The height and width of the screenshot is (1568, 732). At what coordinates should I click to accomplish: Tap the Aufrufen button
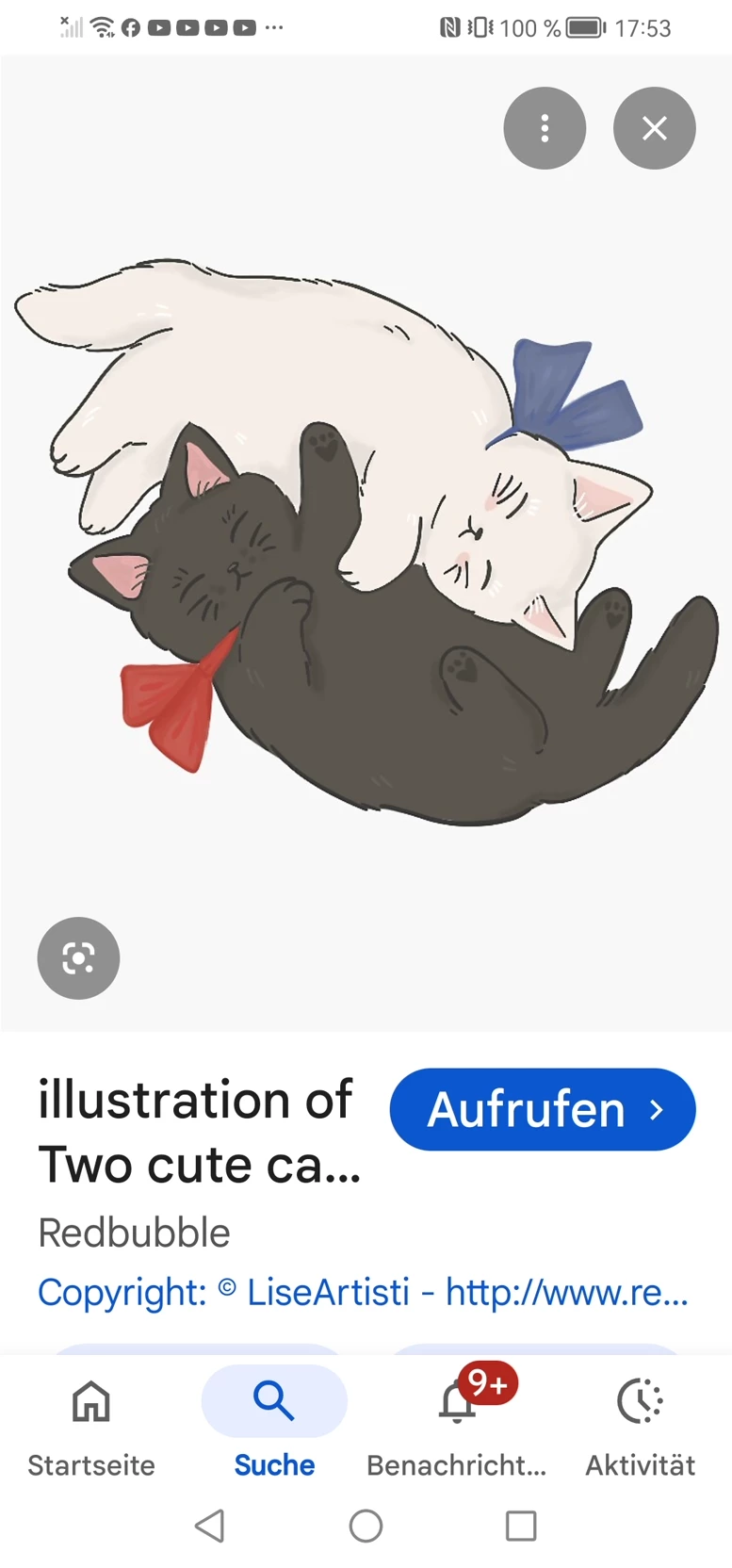(x=542, y=1109)
